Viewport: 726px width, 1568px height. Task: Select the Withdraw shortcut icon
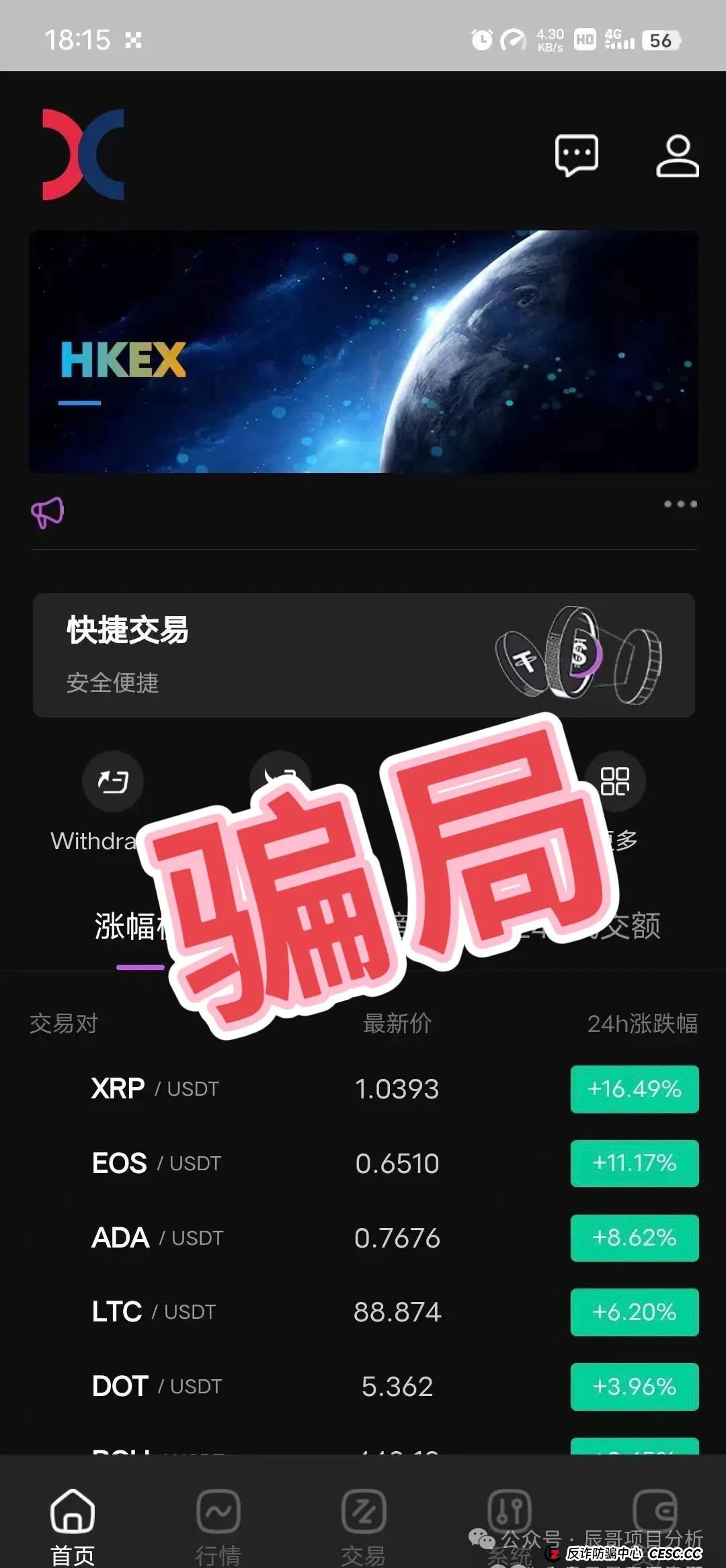[x=112, y=781]
